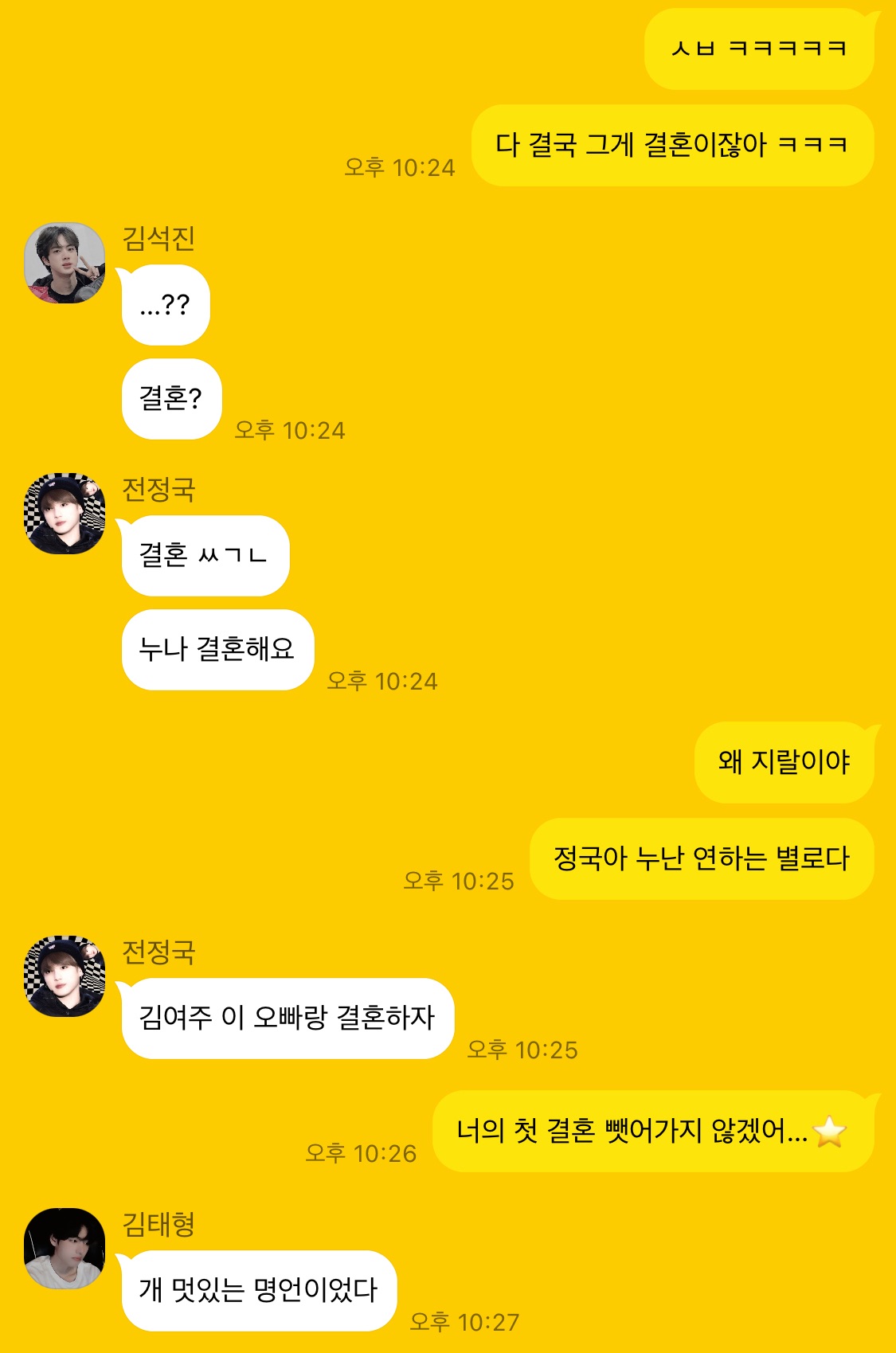The image size is (896, 1353).
Task: View 김태형's profile photo
Action: (x=65, y=1248)
